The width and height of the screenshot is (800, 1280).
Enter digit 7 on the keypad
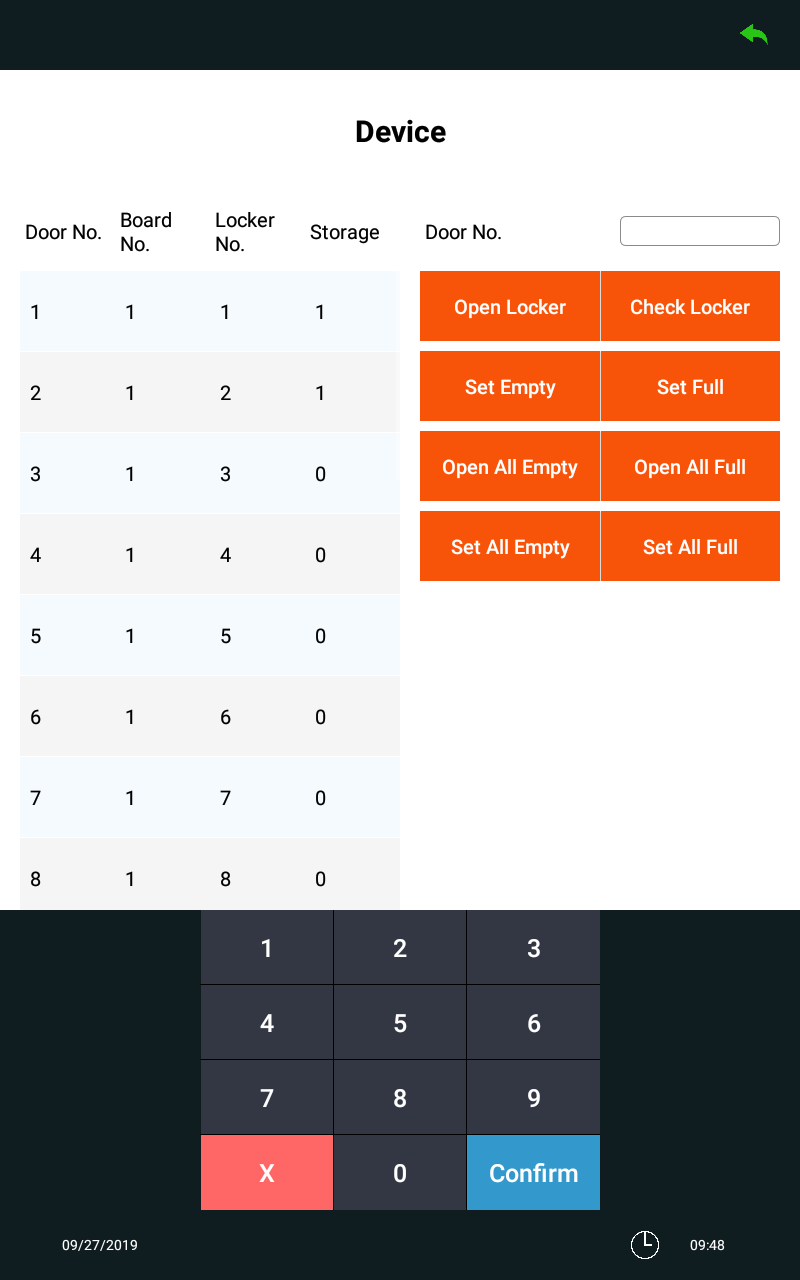click(267, 1098)
